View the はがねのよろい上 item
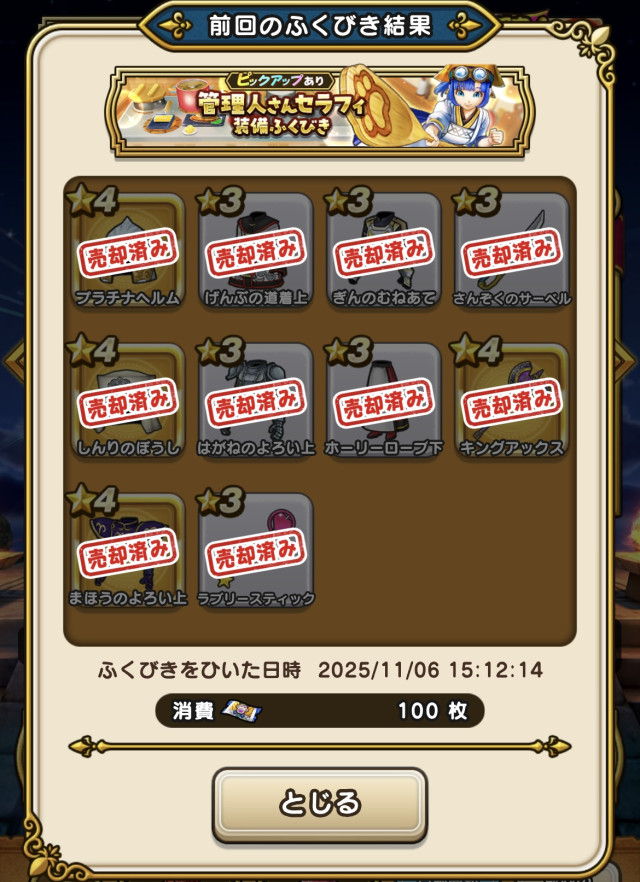The image size is (640, 882). tap(256, 398)
